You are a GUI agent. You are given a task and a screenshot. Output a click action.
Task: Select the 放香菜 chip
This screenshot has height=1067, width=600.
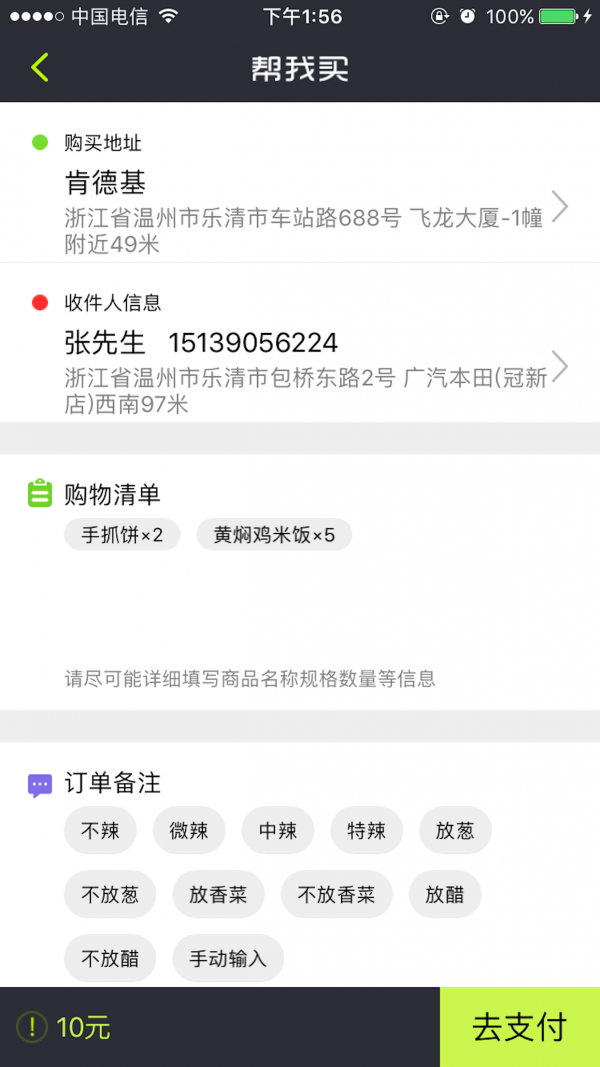tap(218, 895)
